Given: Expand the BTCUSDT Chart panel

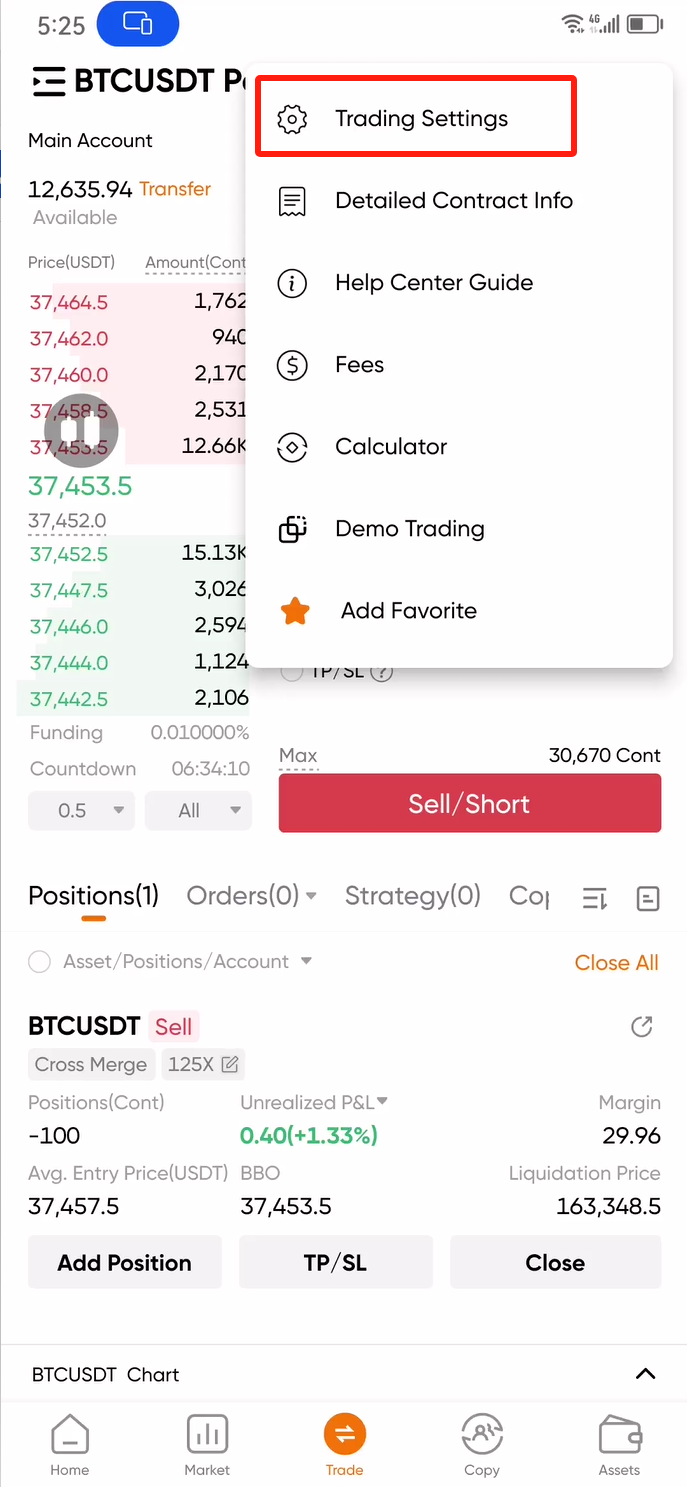Looking at the screenshot, I should pyautogui.click(x=646, y=1374).
